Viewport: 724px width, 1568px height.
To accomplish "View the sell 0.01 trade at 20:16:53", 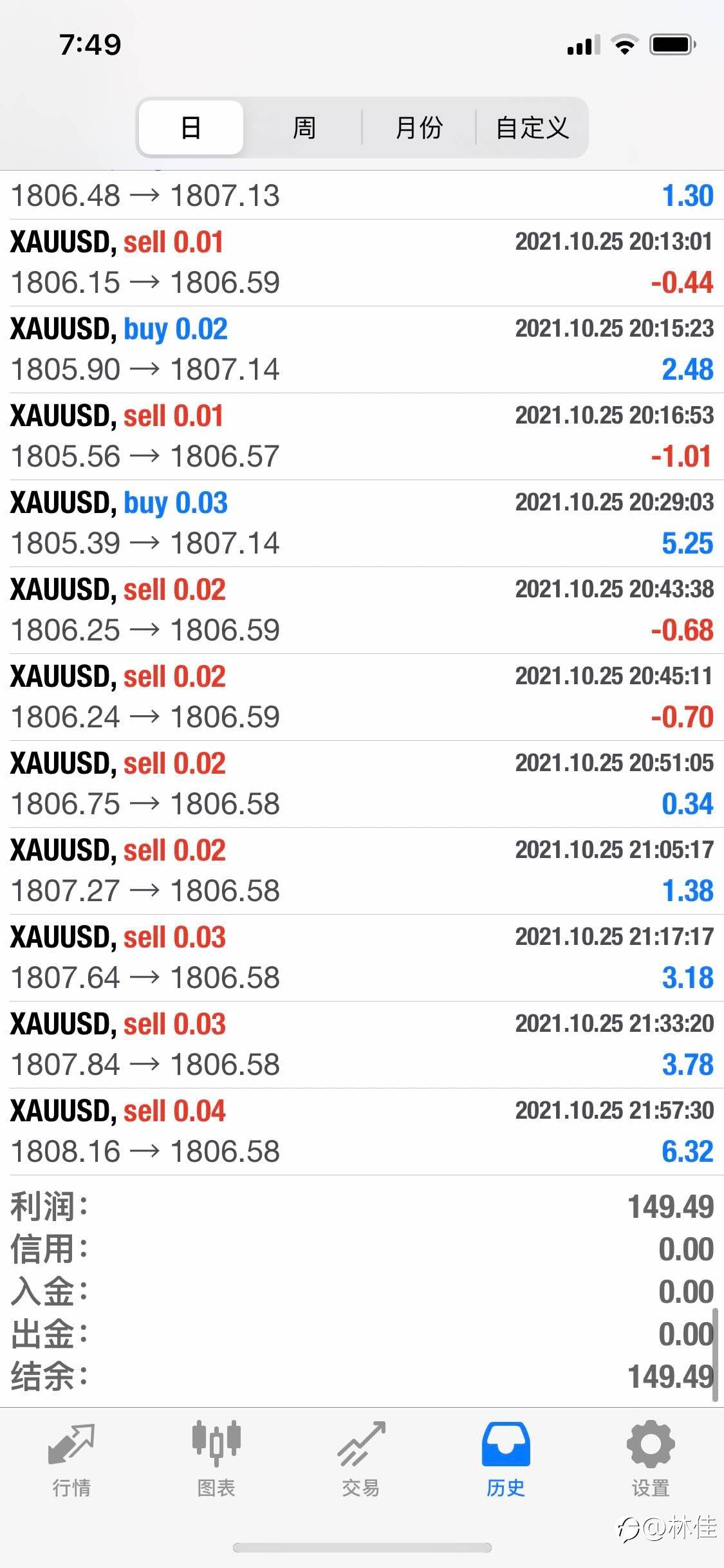I will coord(362,436).
